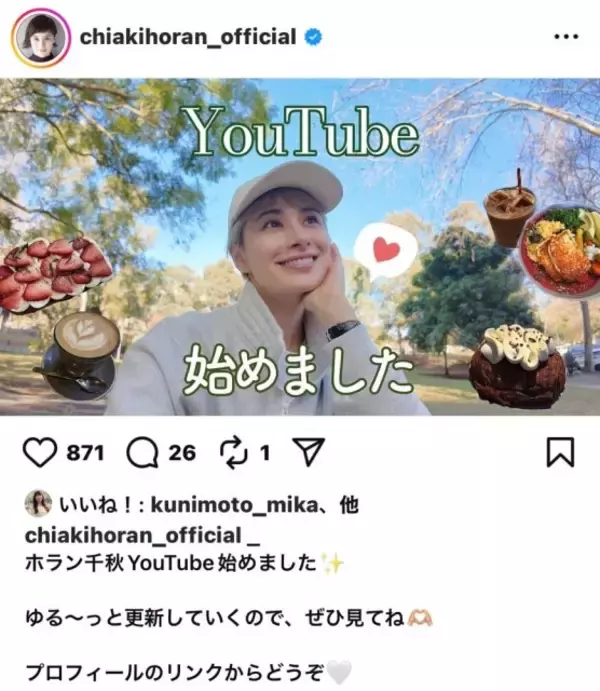600x691 pixels.
Task: Open the comments on this post
Action: (x=143, y=453)
